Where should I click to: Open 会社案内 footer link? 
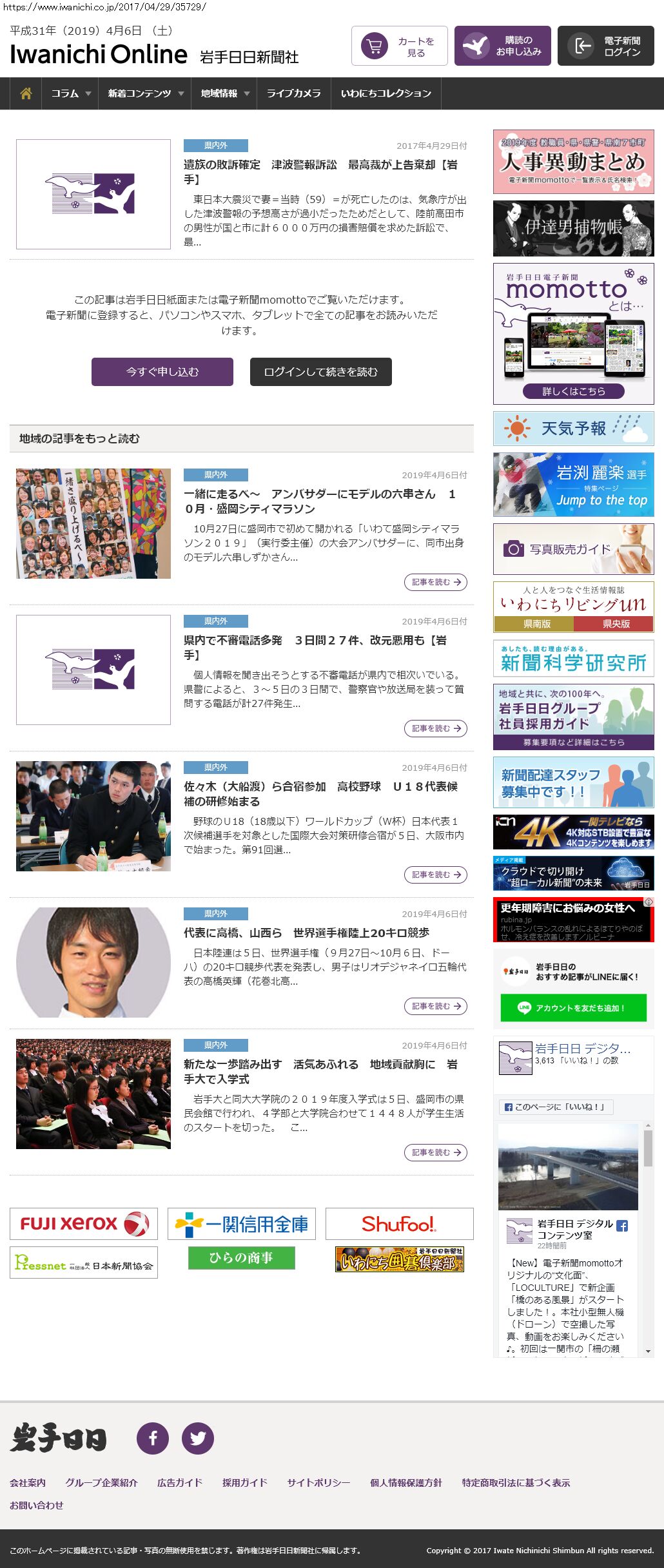[x=28, y=1482]
